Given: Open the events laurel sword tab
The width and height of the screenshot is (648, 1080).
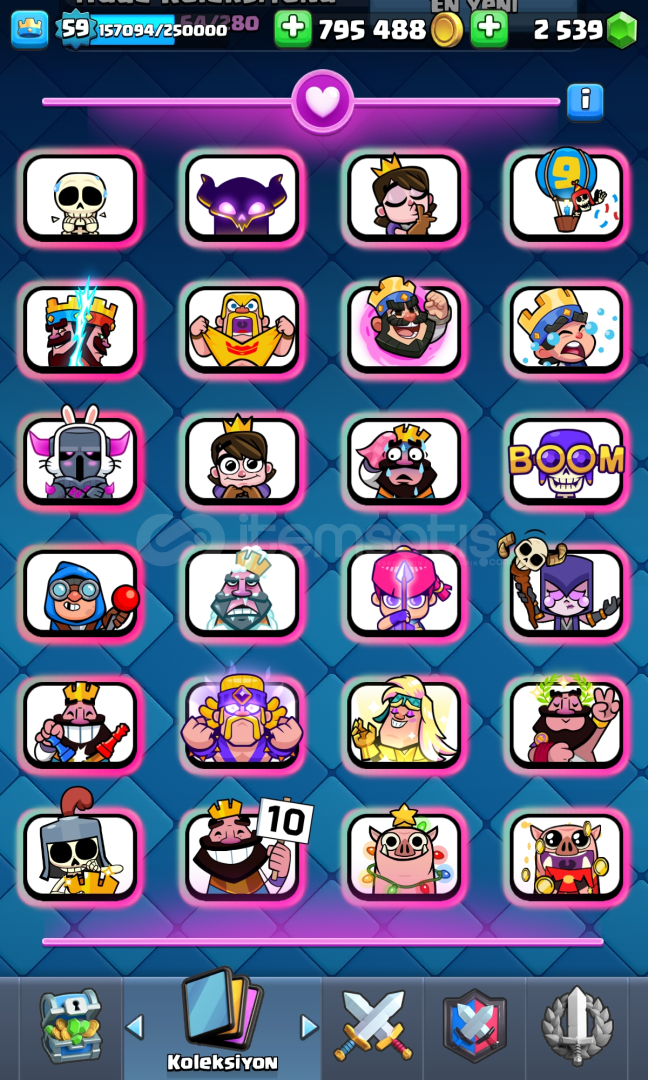Looking at the screenshot, I should pyautogui.click(x=577, y=1026).
